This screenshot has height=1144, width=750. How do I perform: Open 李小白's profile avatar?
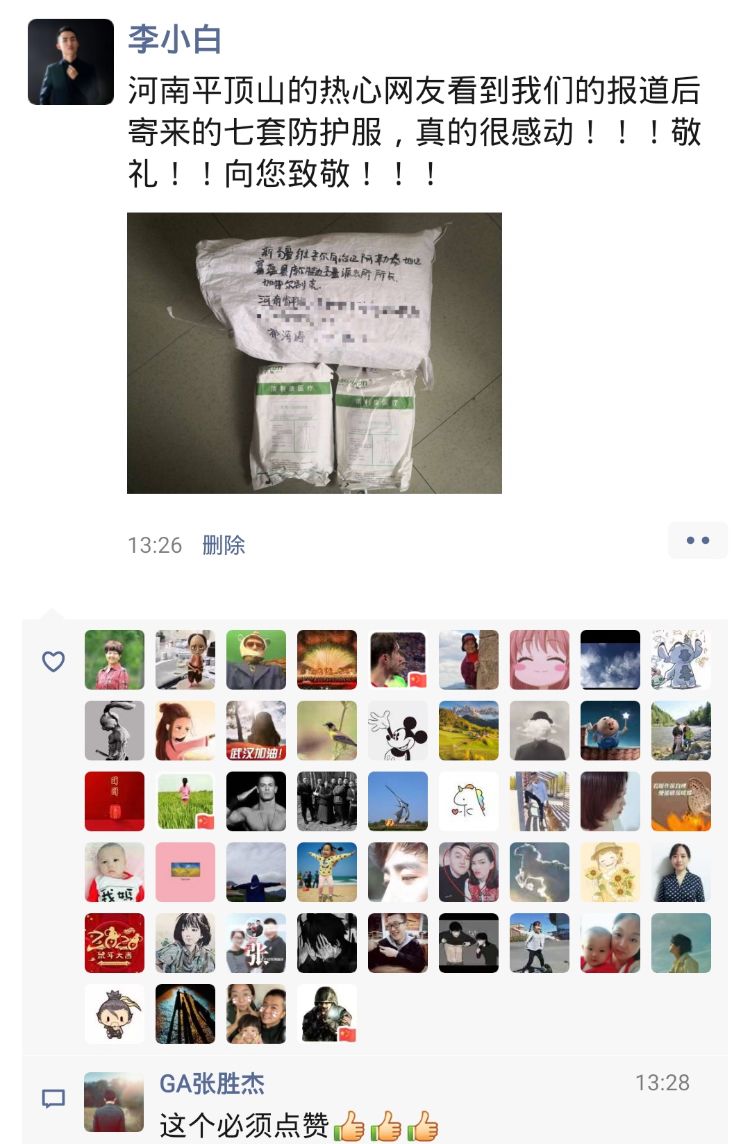(x=70, y=62)
